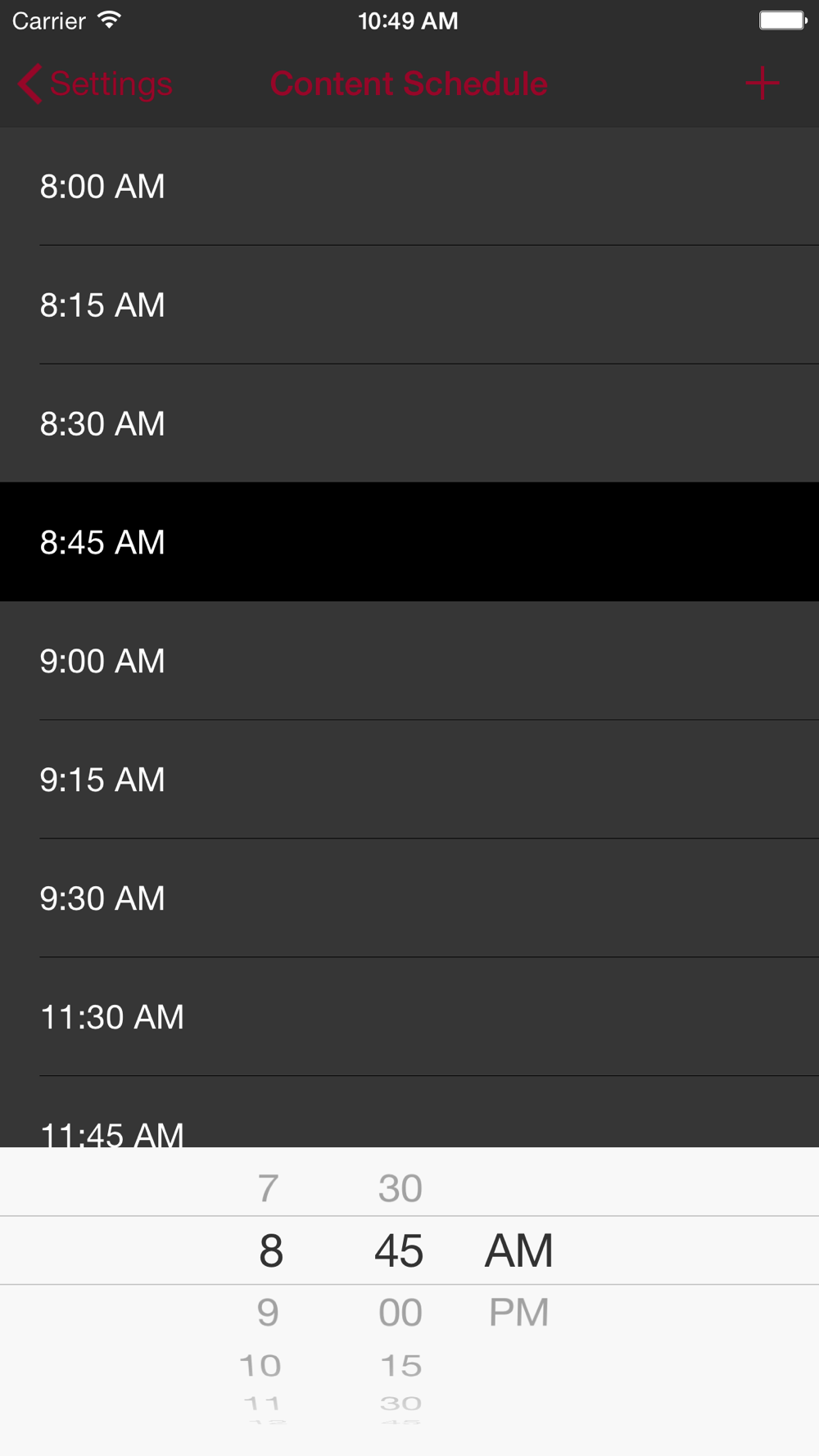Set the picker to PM

tap(519, 1313)
